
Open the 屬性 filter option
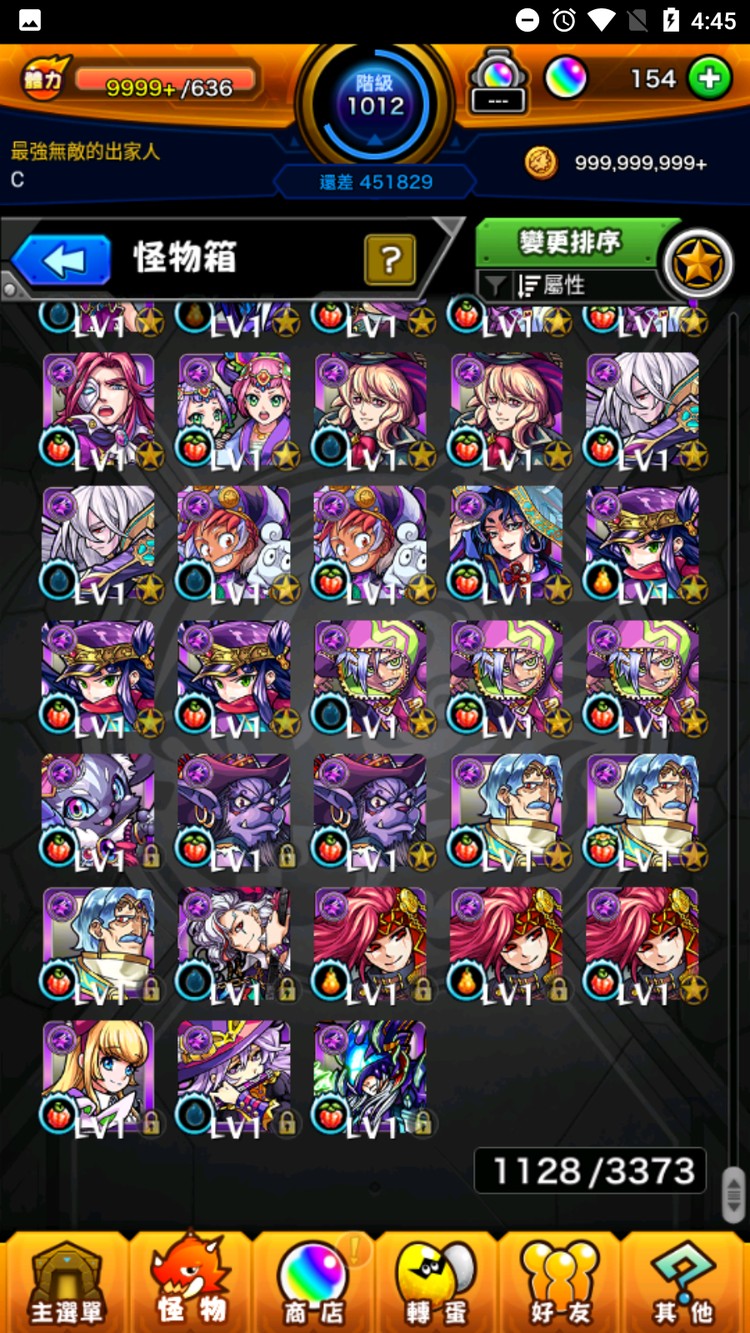565,286
